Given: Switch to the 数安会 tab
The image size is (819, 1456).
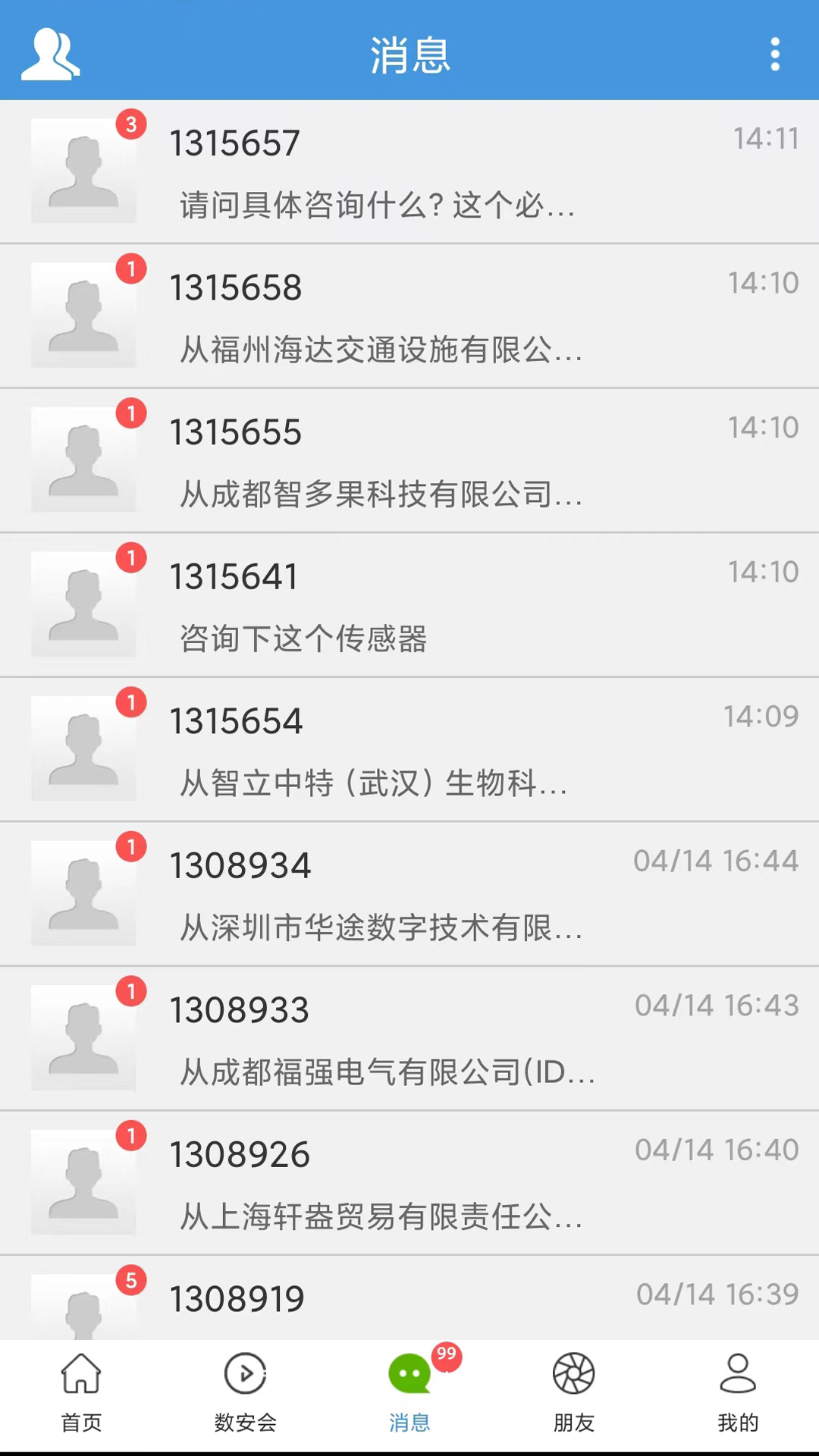Looking at the screenshot, I should (245, 1393).
